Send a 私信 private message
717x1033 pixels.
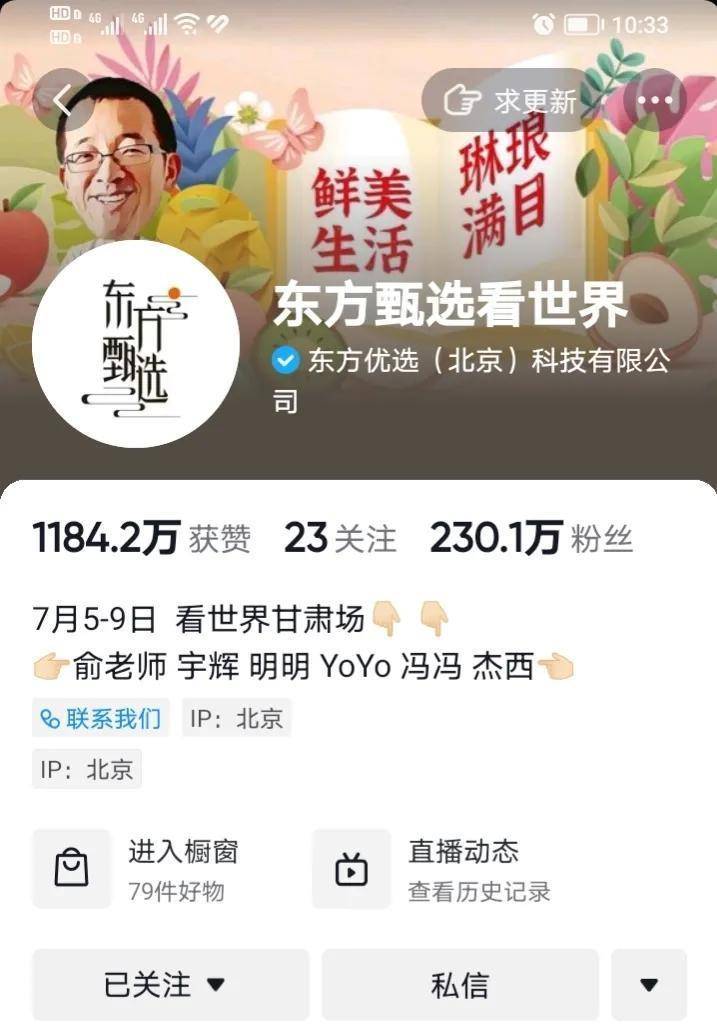[x=460, y=984]
